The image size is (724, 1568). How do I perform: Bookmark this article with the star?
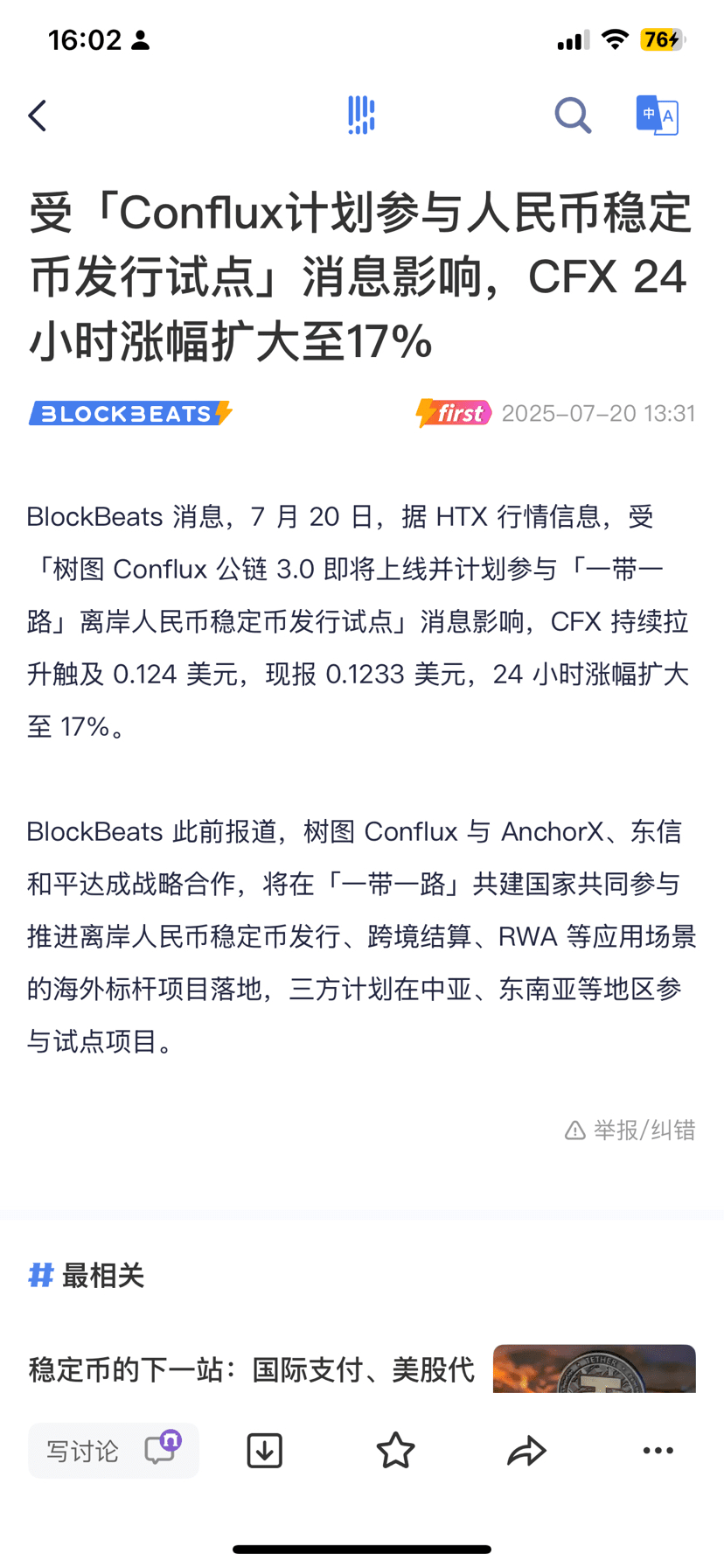pos(395,1450)
